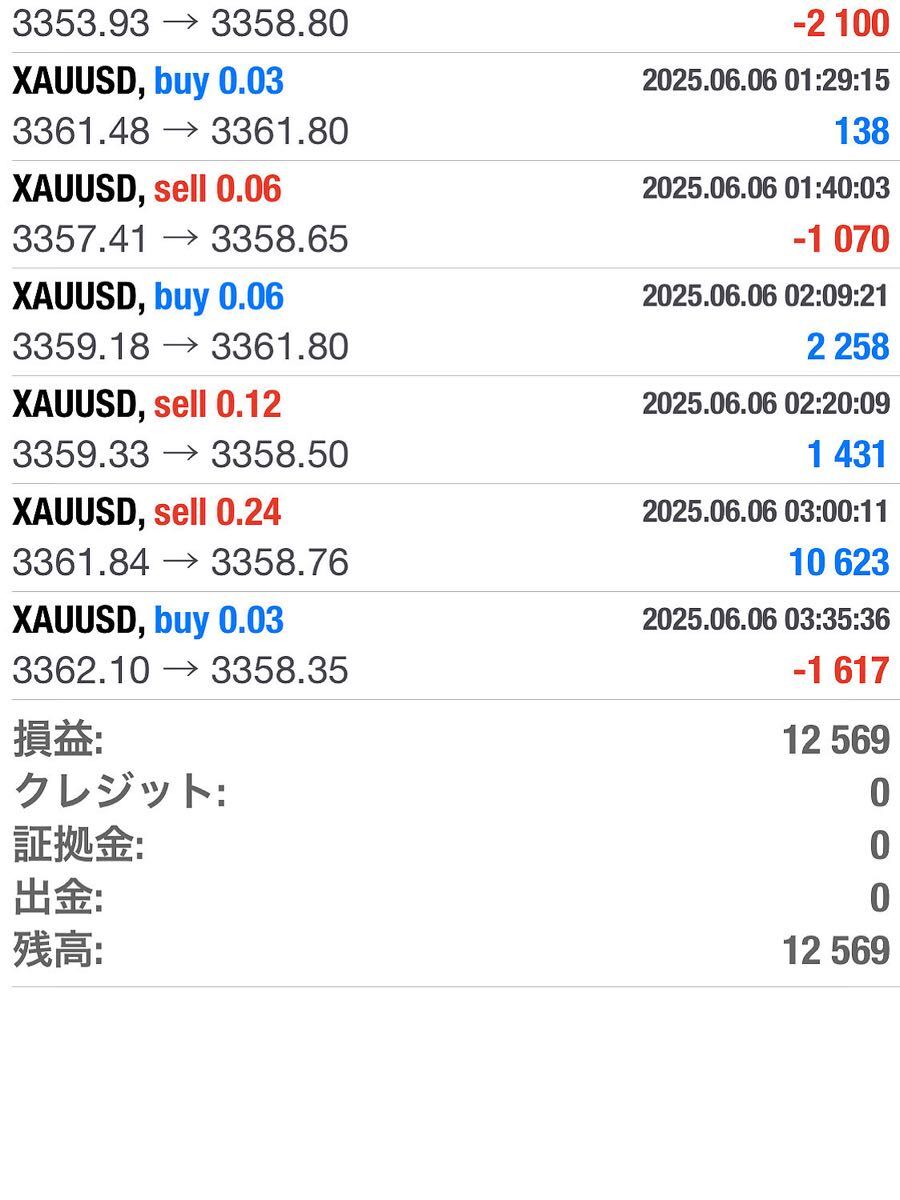Show the buy 0.03 trade at 03:35:36
Screen dimensions: 900x1200
coord(450,647)
